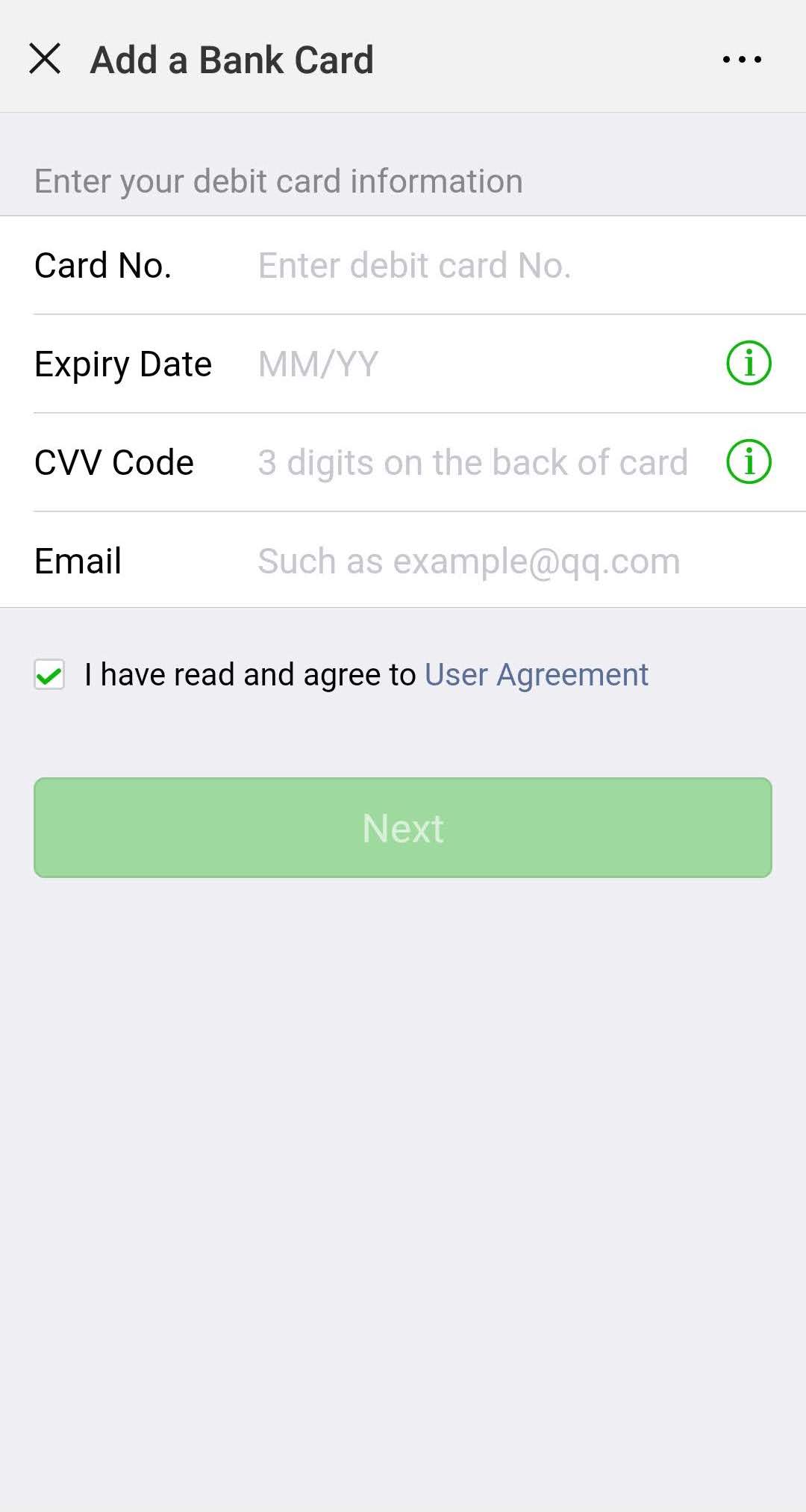Focus the Expiry Date MM/YY field
Screen dimensions: 806x1512
click(463, 364)
